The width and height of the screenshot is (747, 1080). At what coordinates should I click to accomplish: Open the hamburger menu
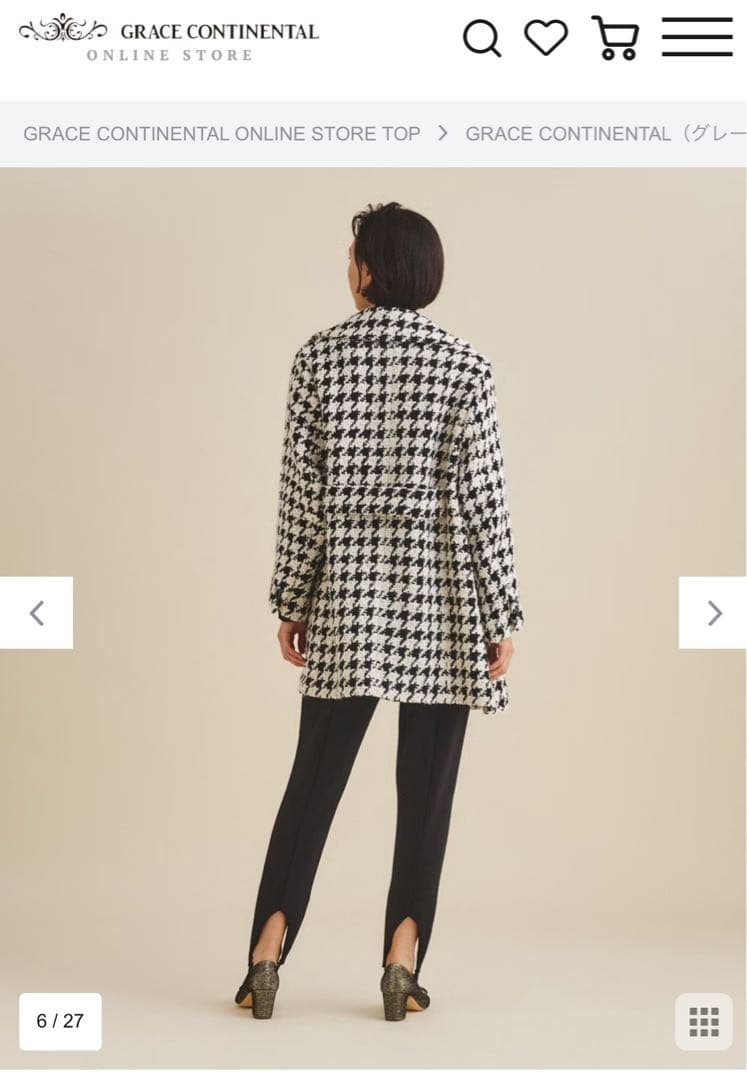pos(697,37)
